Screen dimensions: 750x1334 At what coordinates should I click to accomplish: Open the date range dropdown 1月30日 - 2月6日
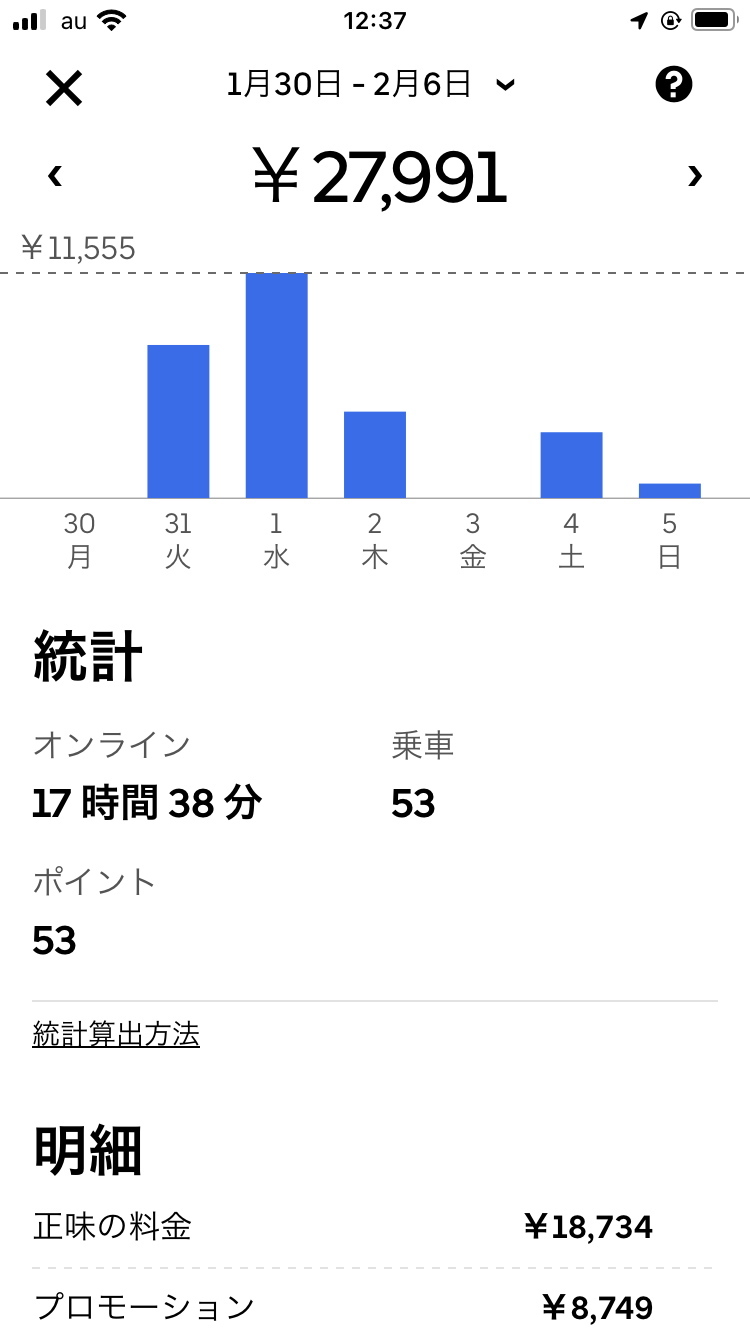coord(370,86)
